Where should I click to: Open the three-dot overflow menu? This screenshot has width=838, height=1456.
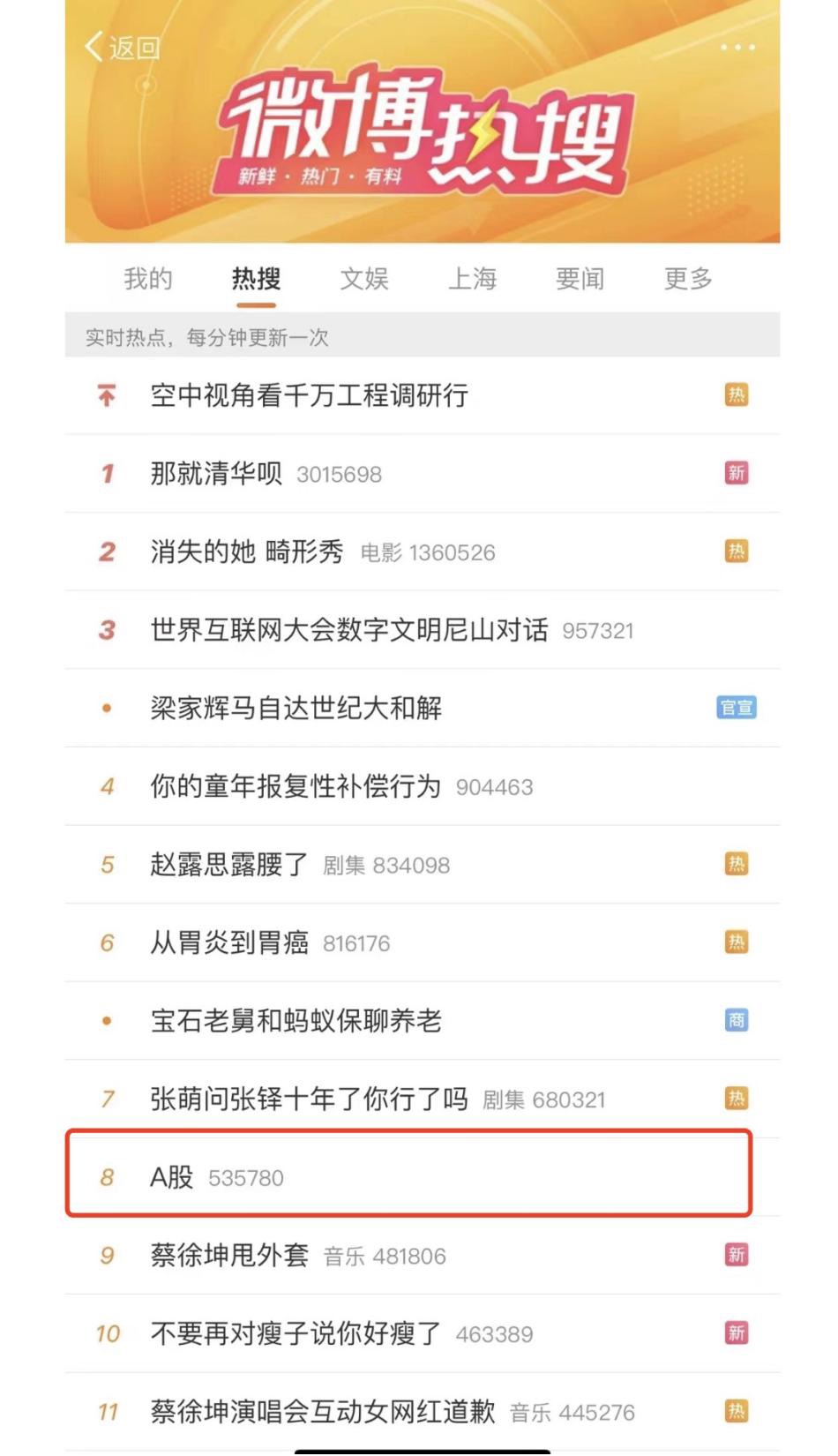click(737, 47)
